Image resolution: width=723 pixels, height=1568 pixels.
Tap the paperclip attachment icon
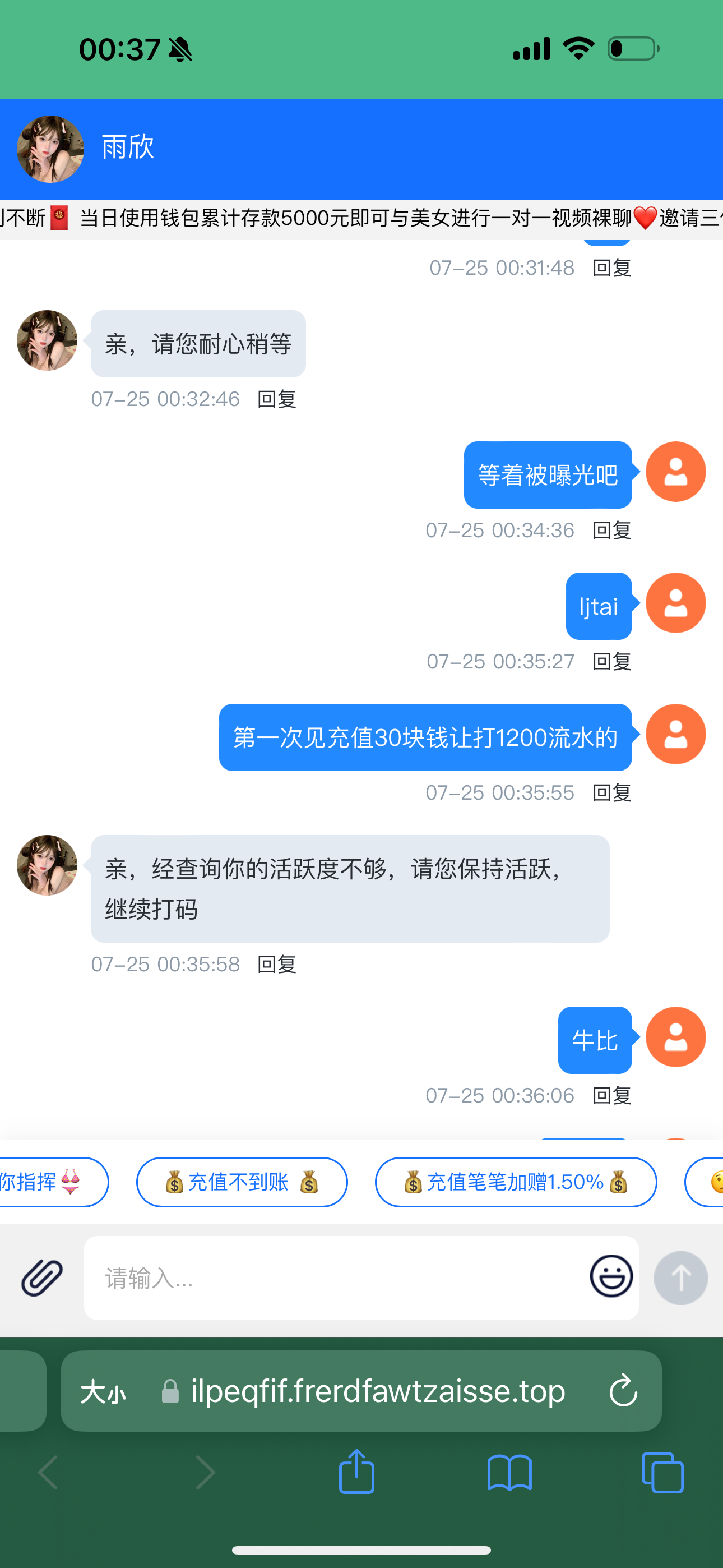(42, 1277)
